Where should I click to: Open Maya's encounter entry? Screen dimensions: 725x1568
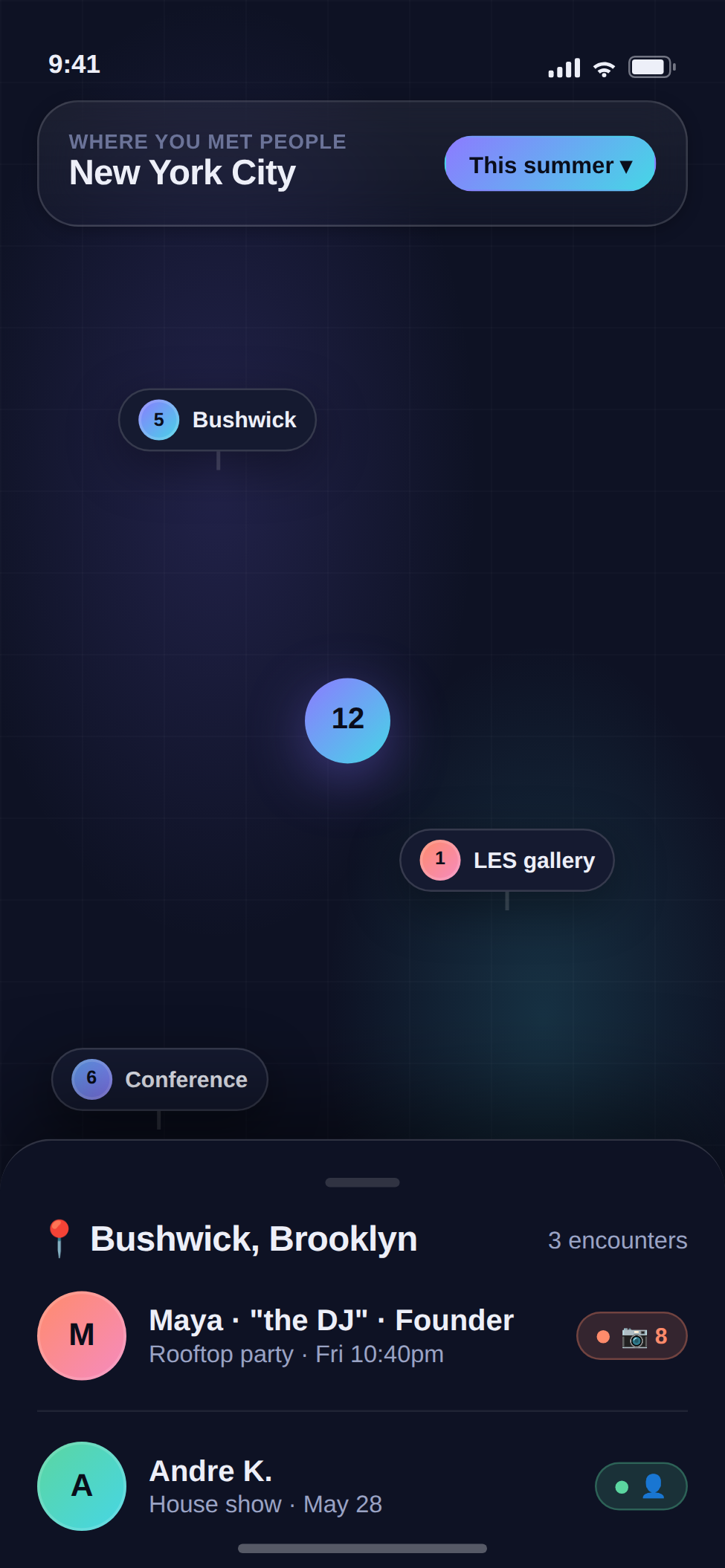click(362, 1335)
